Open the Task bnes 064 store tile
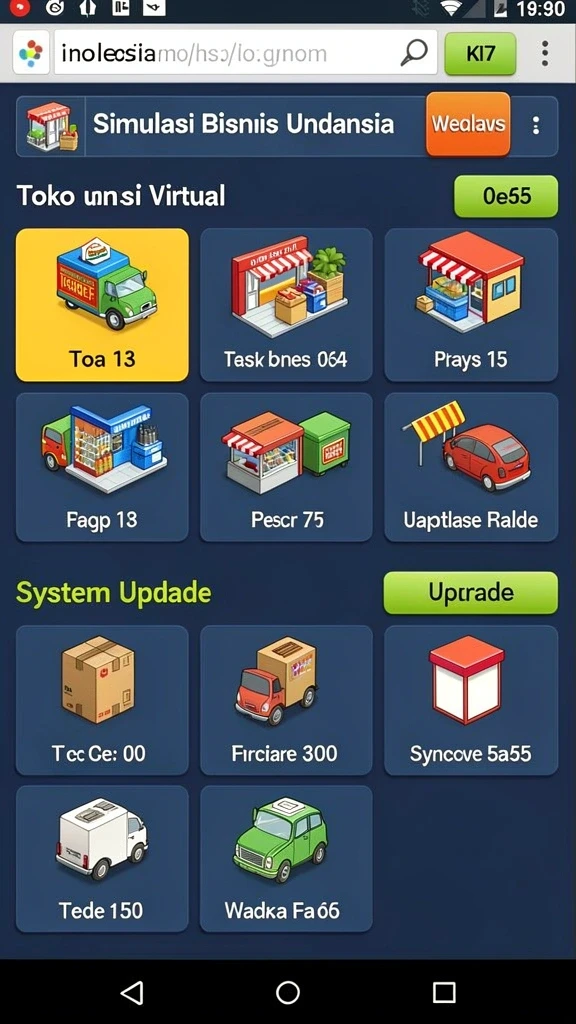The width and height of the screenshot is (576, 1024). (x=286, y=304)
